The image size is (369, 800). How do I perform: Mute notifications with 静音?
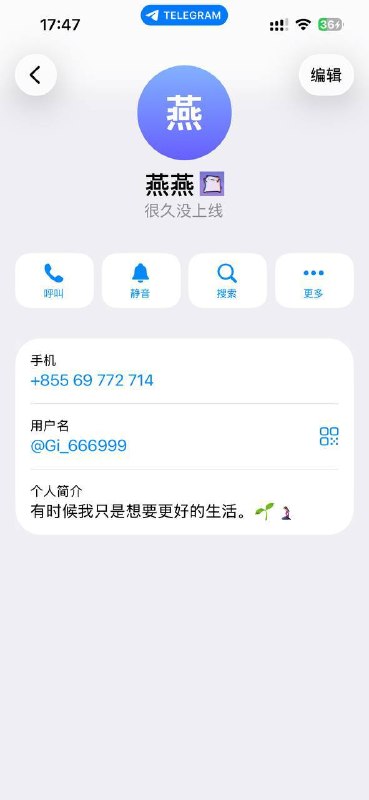point(141,281)
